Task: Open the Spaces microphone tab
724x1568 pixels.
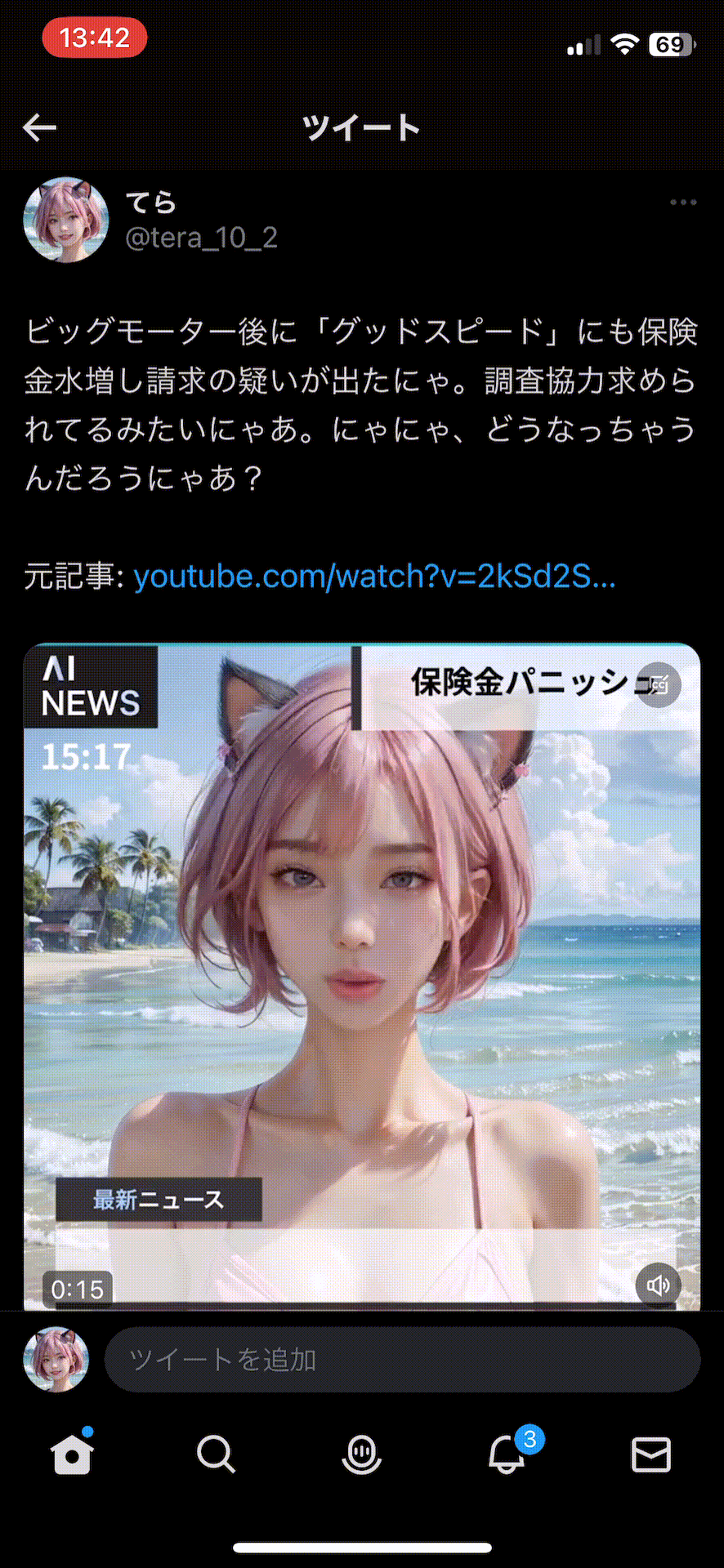Action: click(361, 1454)
